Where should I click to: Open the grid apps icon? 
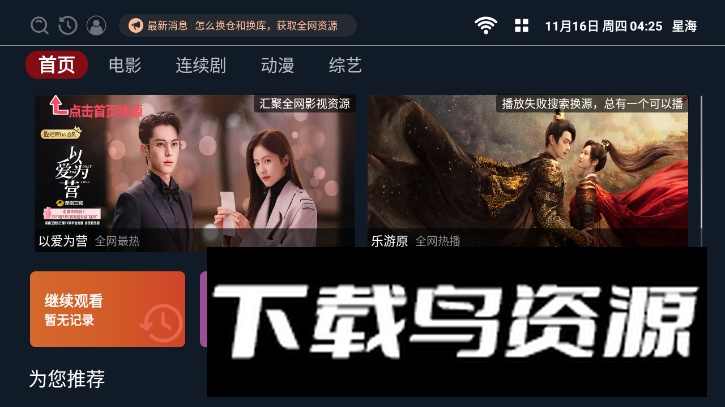click(x=521, y=26)
